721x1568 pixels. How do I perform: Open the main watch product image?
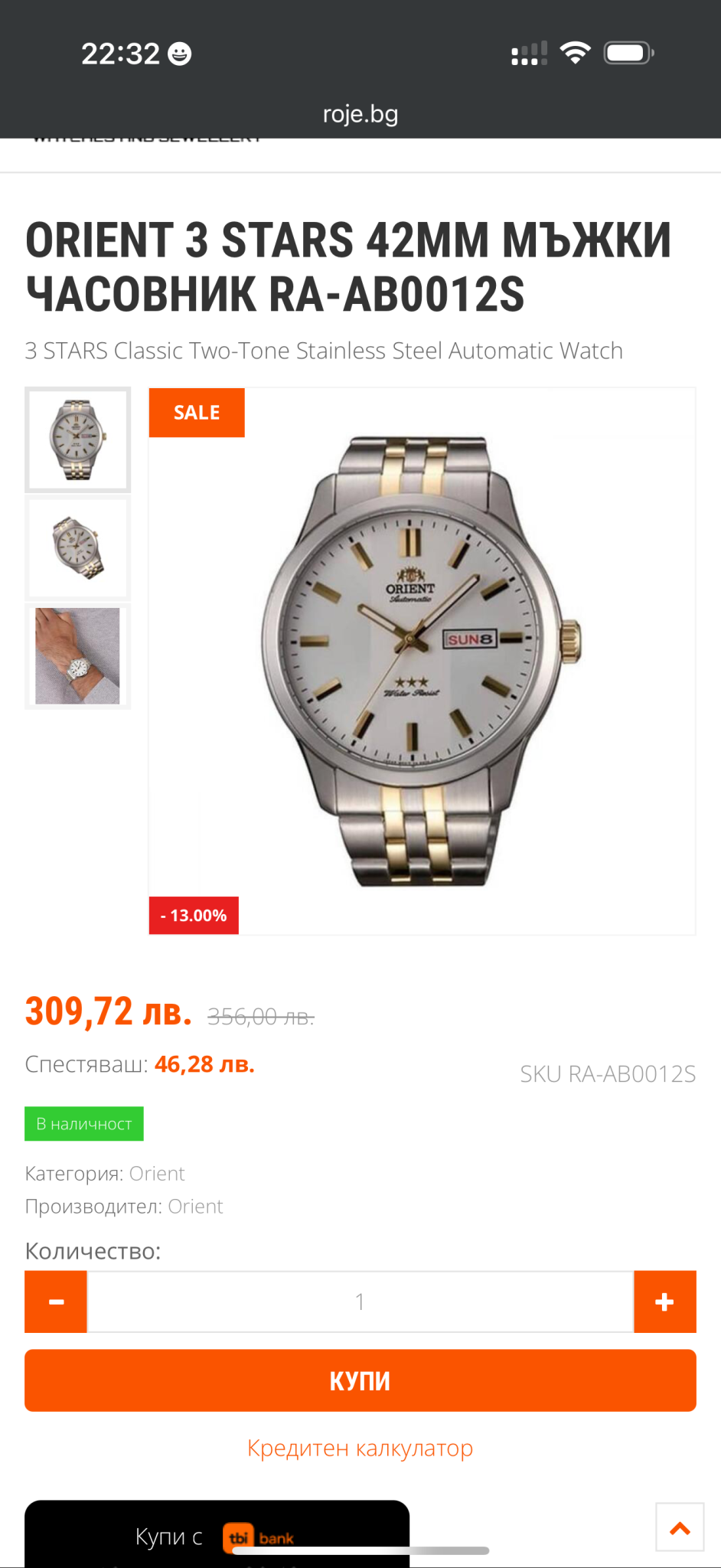[422, 661]
